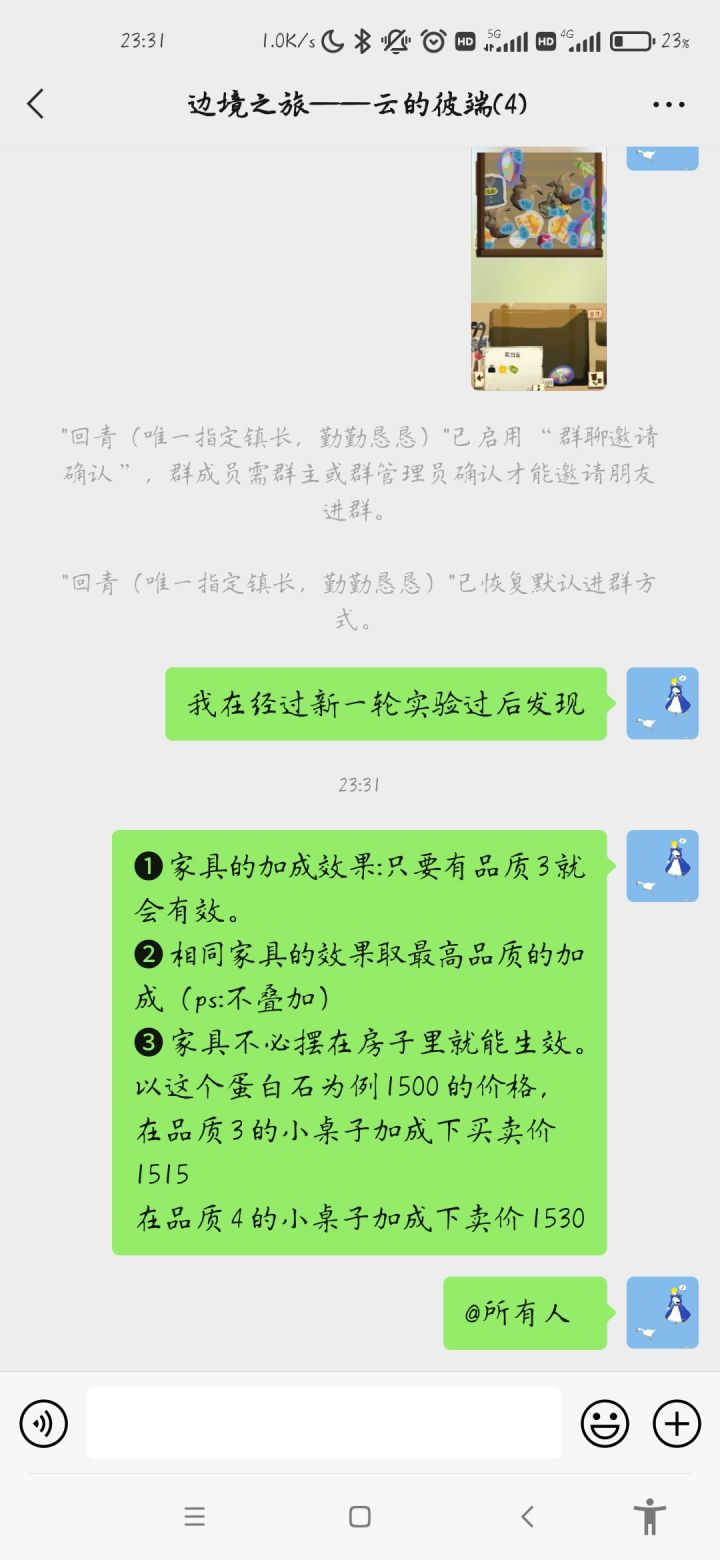This screenshot has width=720, height=1560.
Task: Tap the recent apps icon in the navigation bar
Action: (195, 1516)
